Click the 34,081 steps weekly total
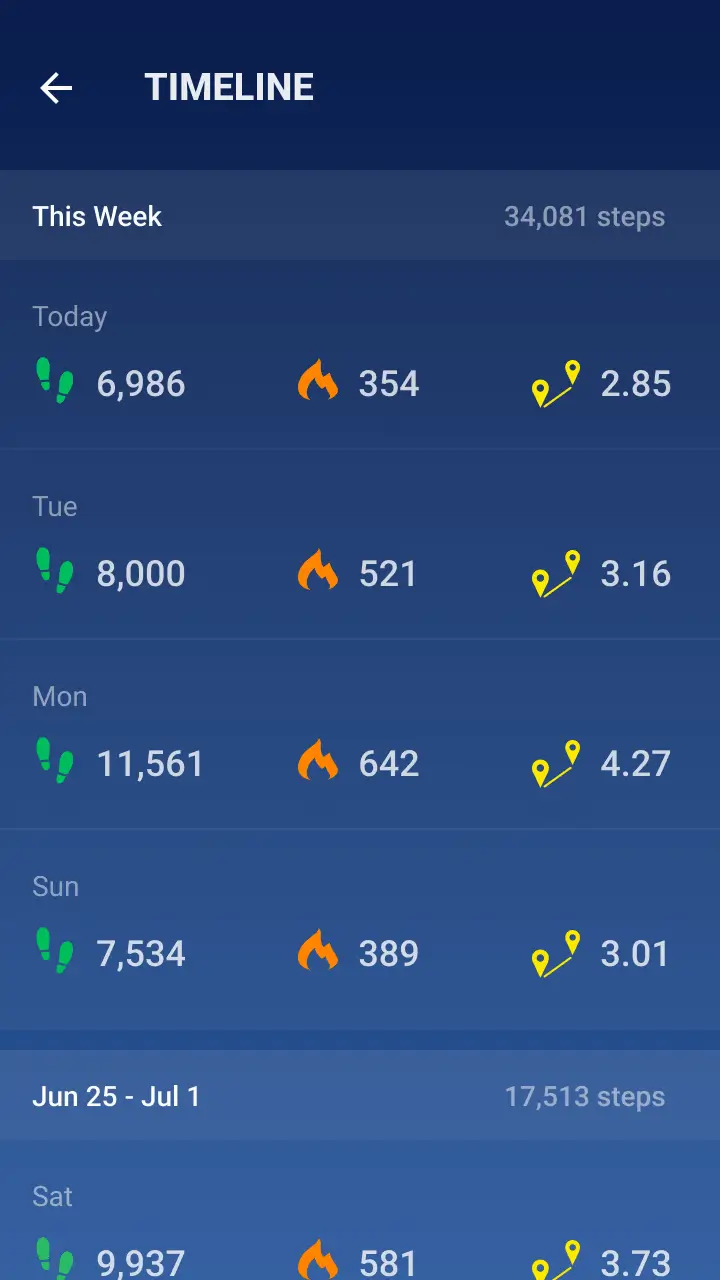The image size is (720, 1280). coord(584,216)
